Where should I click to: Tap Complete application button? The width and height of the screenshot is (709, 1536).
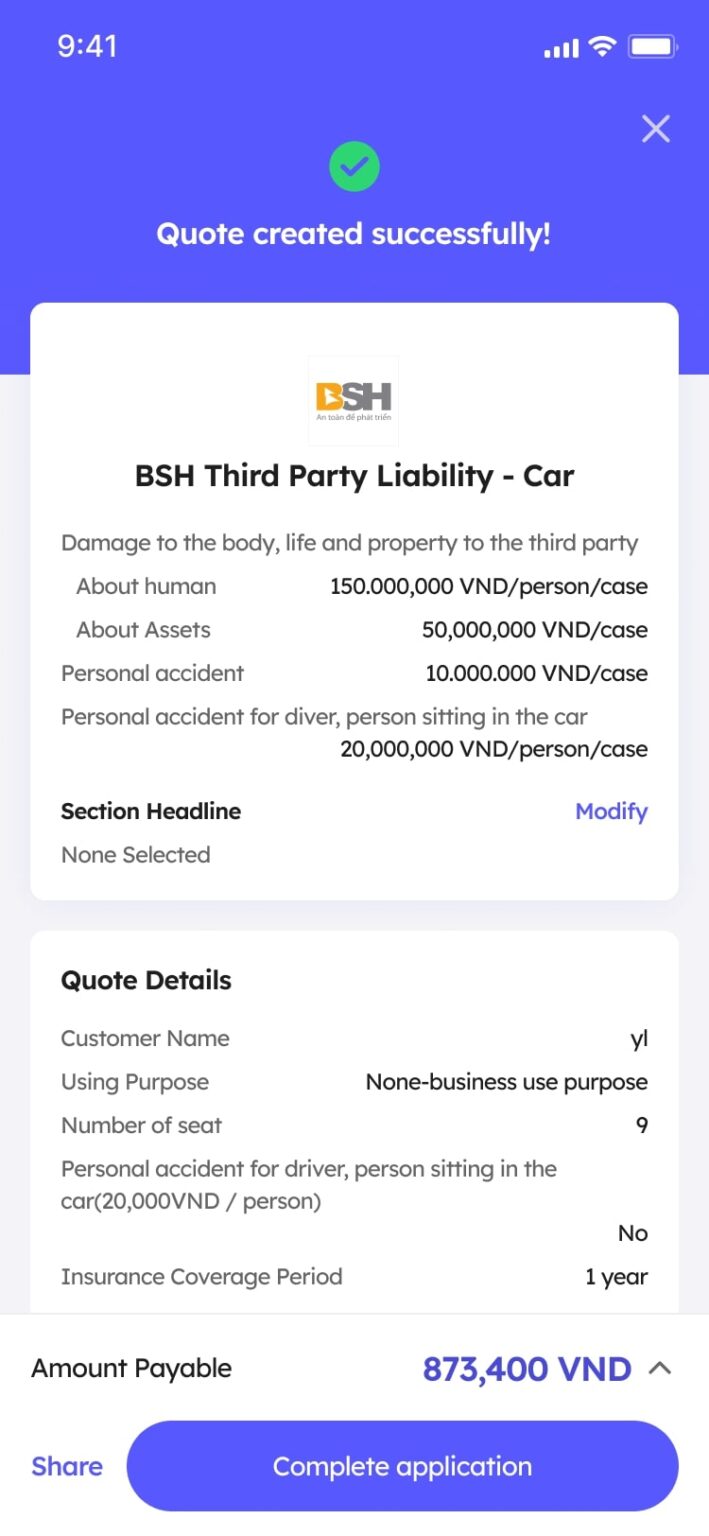coord(402,1466)
